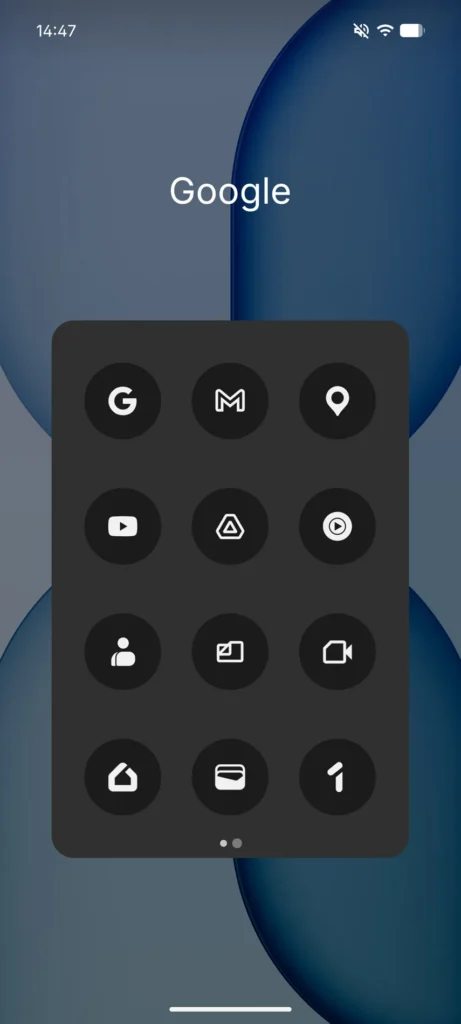Open the Google Wallet card icon

[x=230, y=776]
